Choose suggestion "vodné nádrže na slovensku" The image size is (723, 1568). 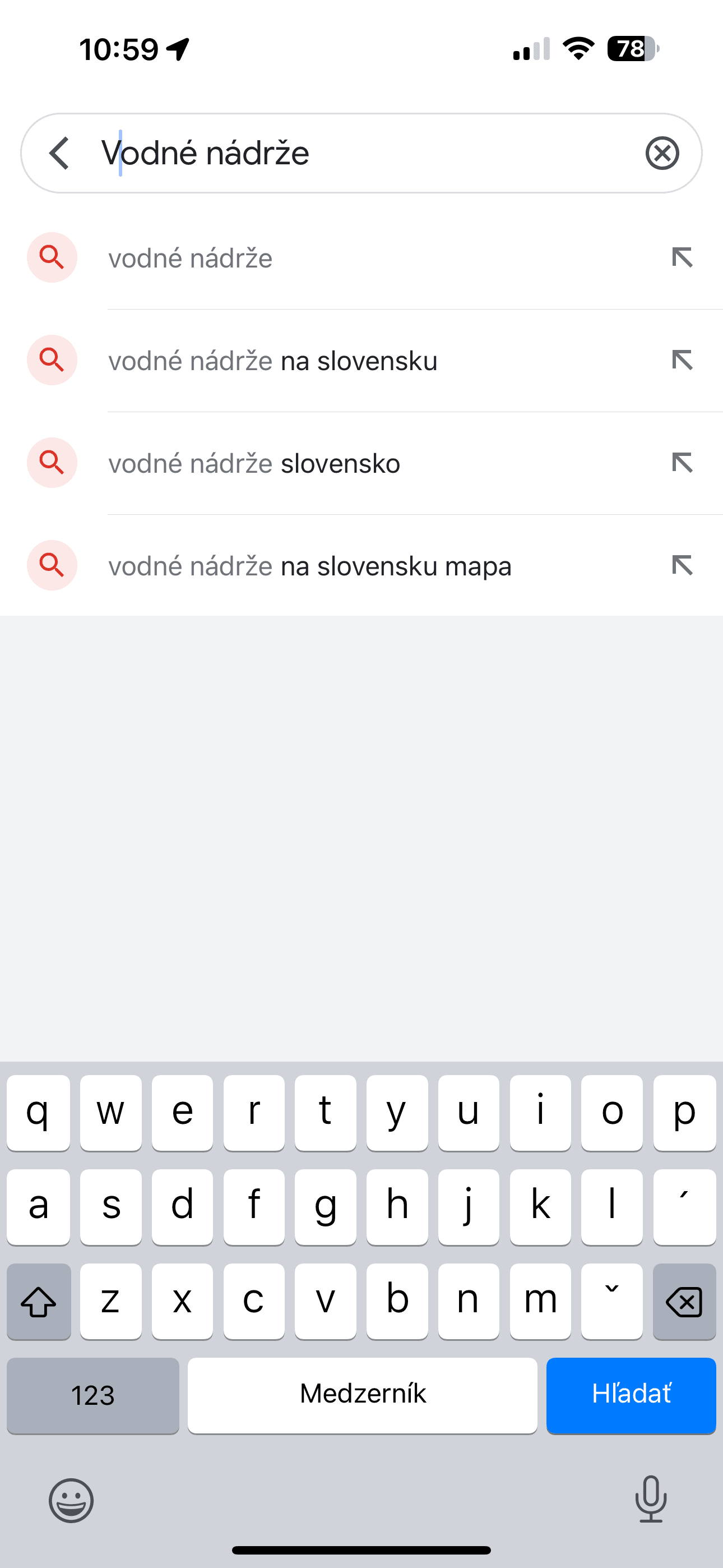pos(361,361)
